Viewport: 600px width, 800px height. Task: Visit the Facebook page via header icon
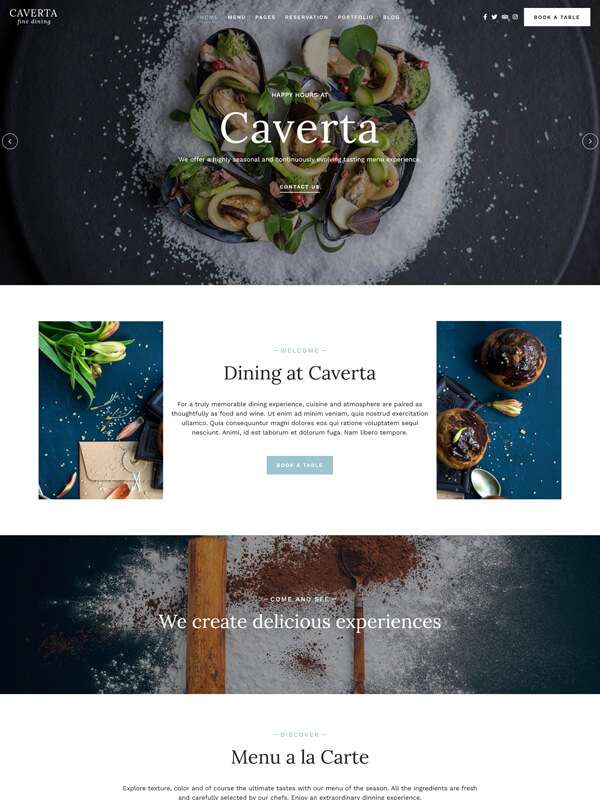click(485, 17)
